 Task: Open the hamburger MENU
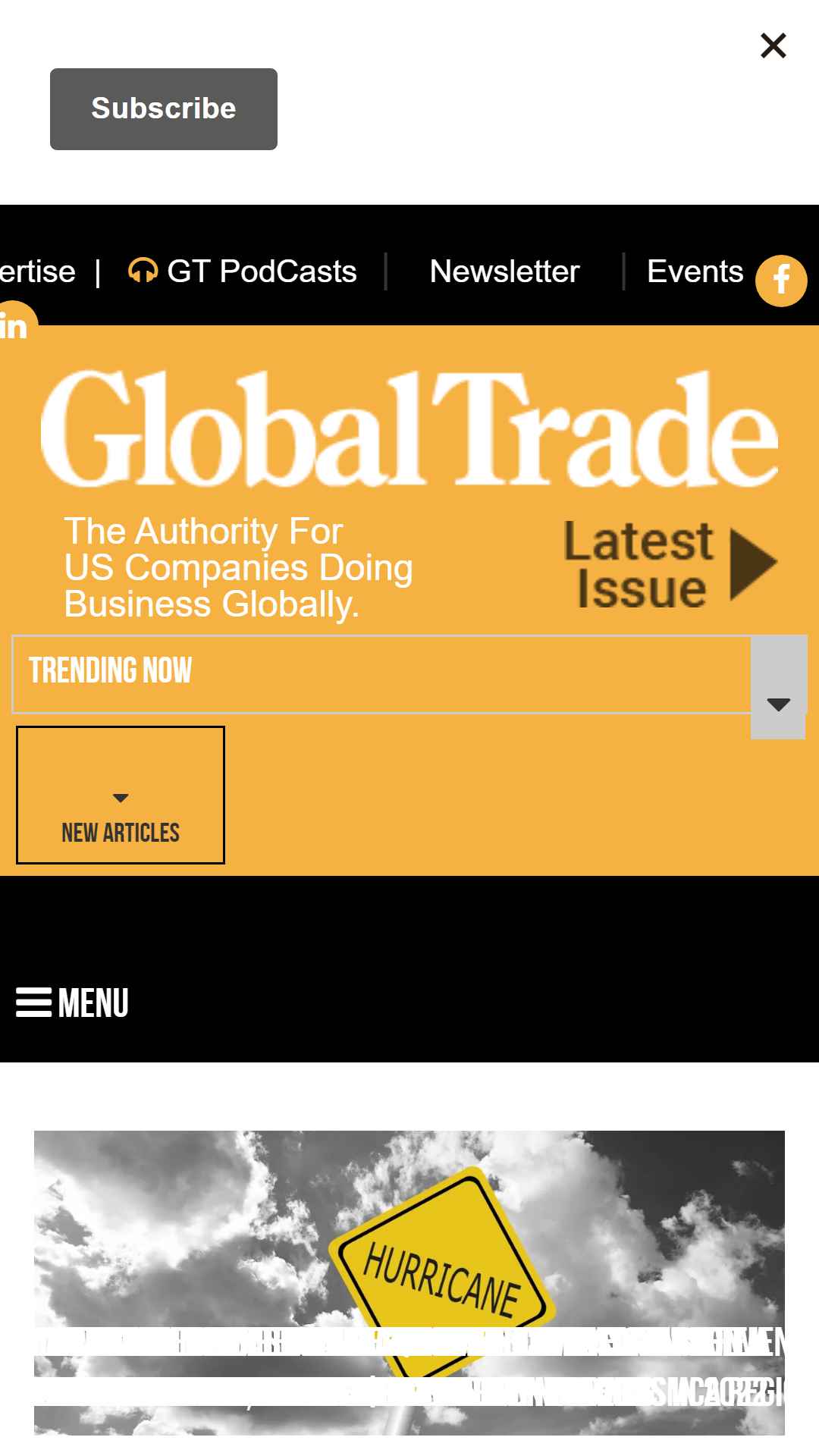tap(72, 1003)
